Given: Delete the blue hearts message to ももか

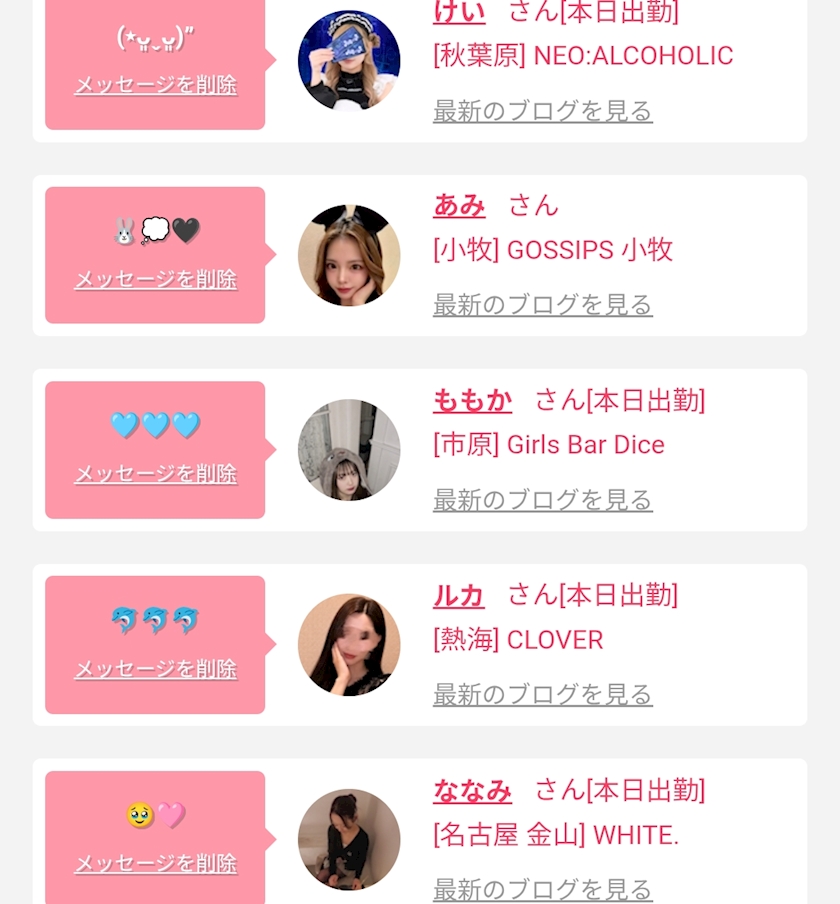Looking at the screenshot, I should tap(156, 474).
